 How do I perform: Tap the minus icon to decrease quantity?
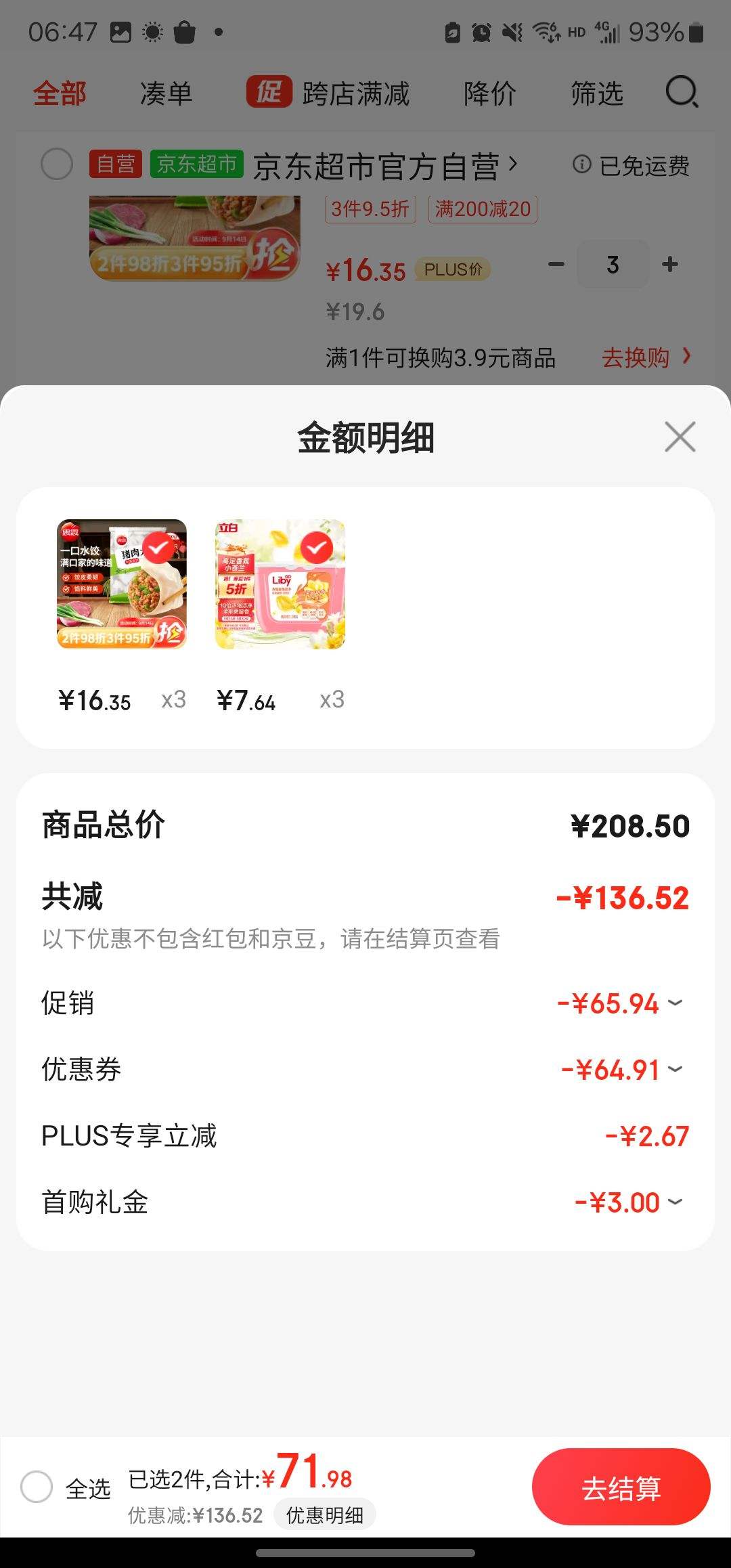[555, 265]
